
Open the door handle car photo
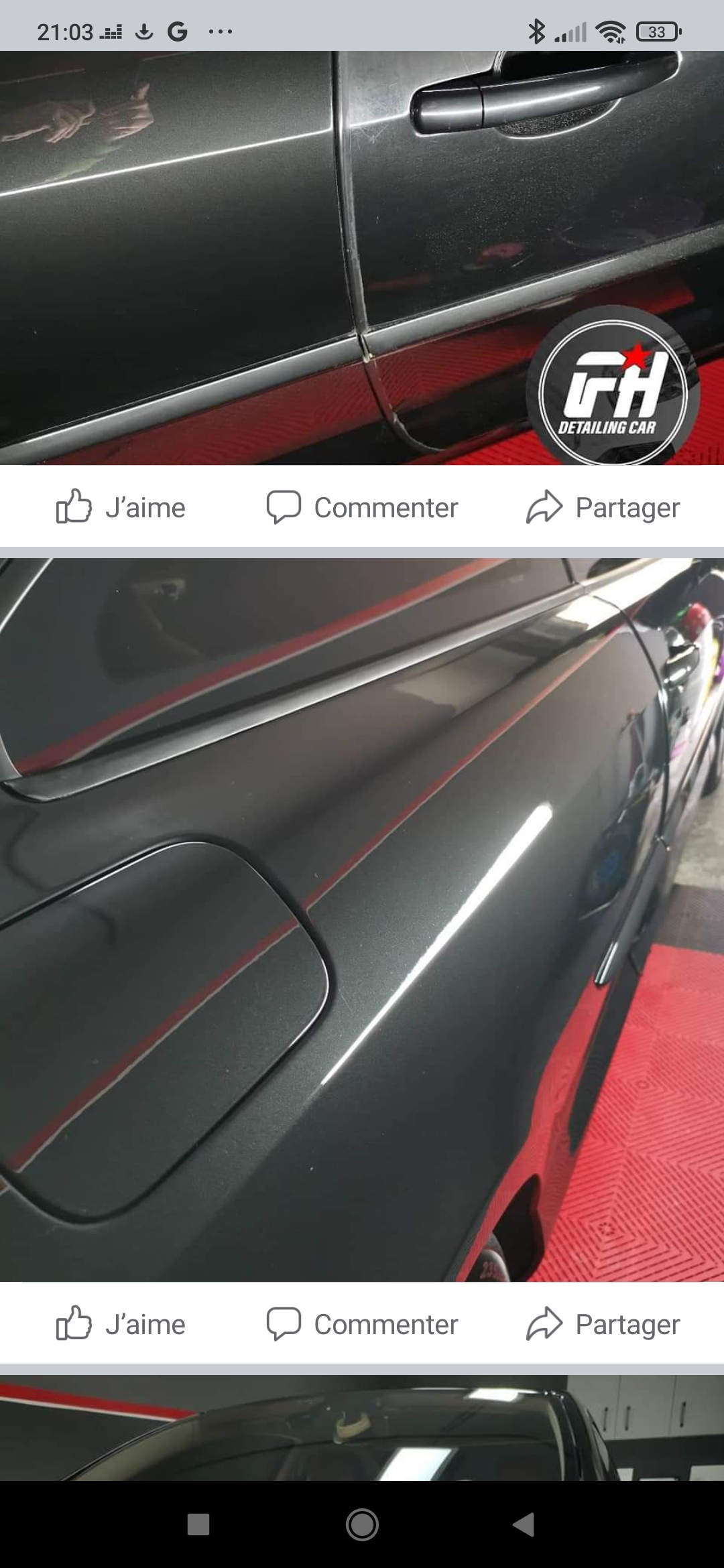(362, 258)
